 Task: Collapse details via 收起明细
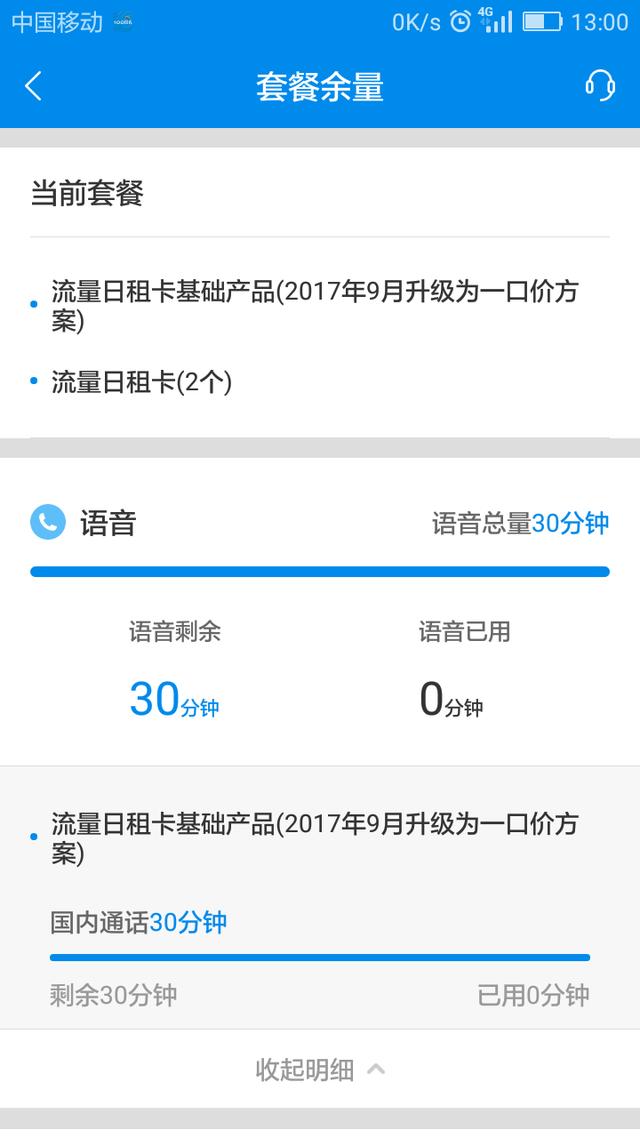[320, 1069]
